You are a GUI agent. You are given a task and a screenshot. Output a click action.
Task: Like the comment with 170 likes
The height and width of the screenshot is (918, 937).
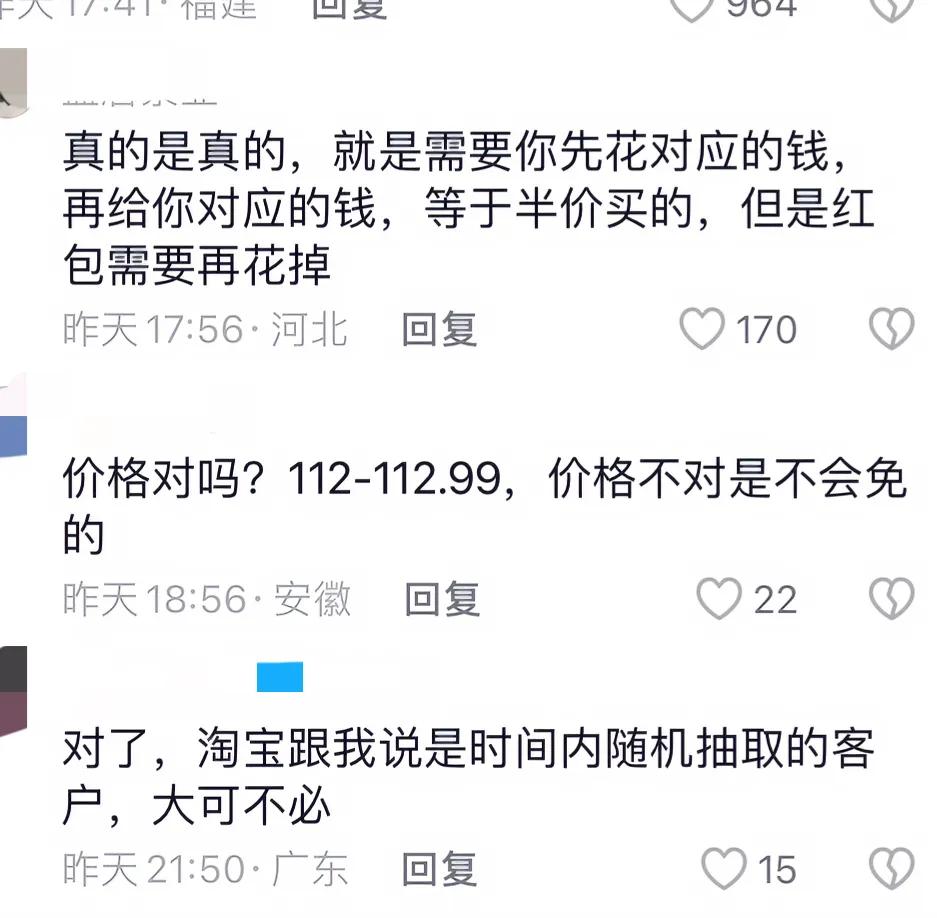(701, 329)
